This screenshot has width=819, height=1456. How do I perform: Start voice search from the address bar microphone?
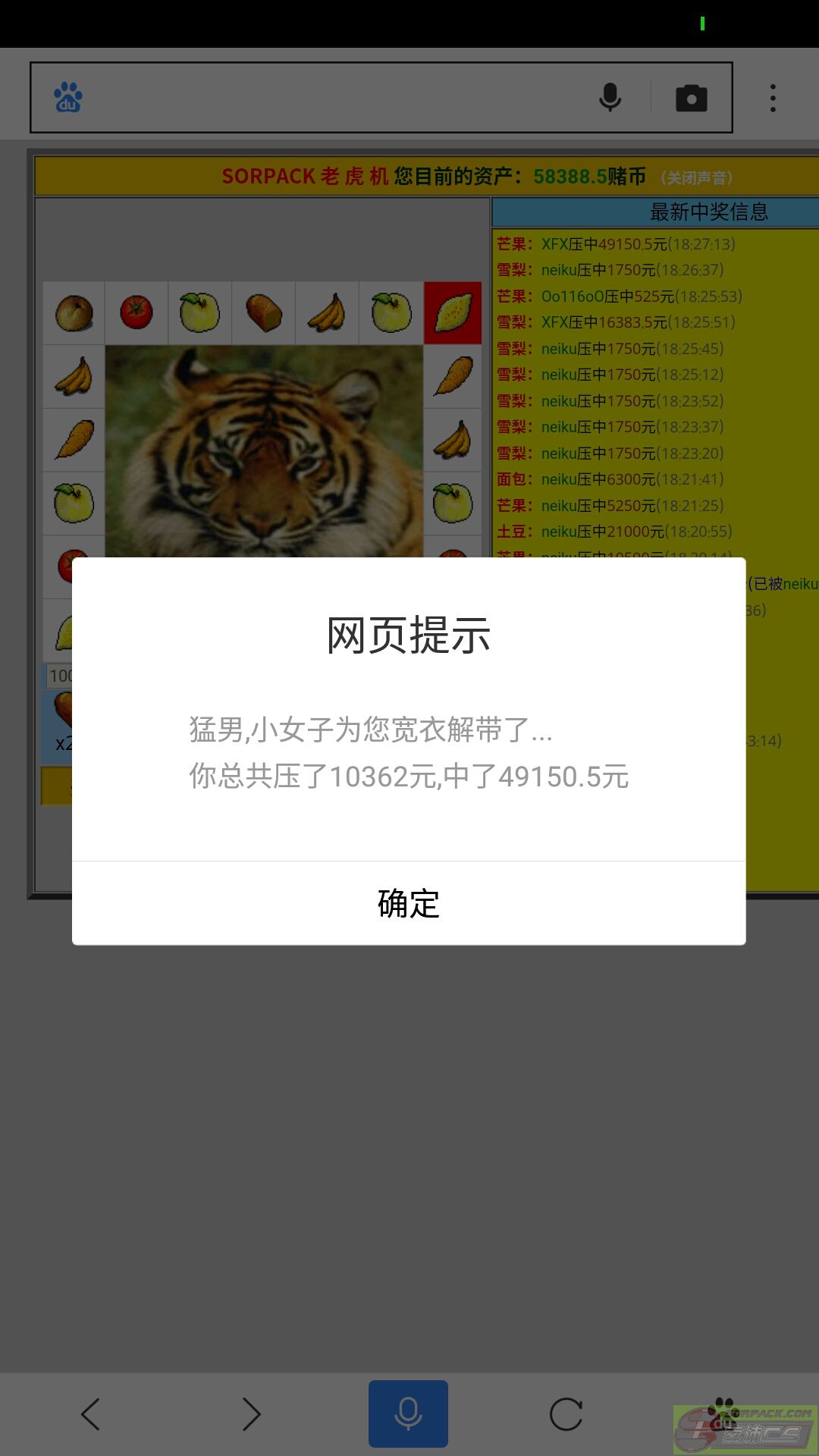pyautogui.click(x=610, y=98)
